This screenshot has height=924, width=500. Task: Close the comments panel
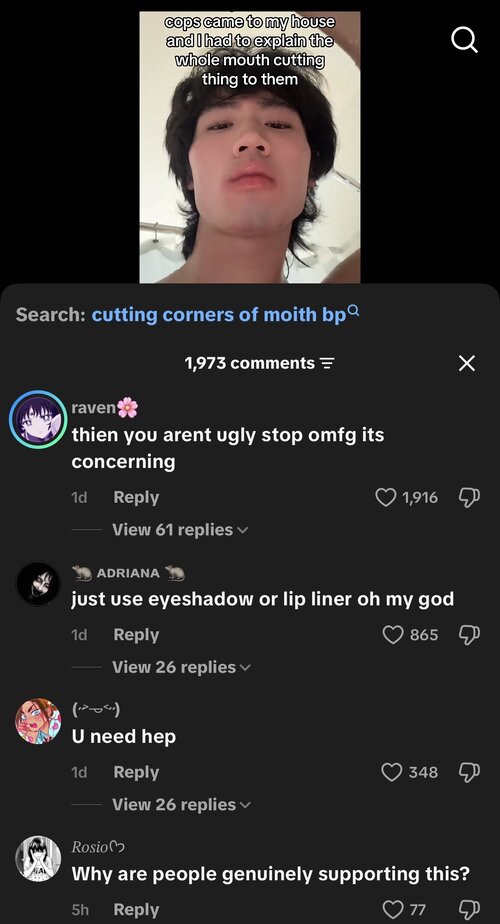pyautogui.click(x=466, y=364)
